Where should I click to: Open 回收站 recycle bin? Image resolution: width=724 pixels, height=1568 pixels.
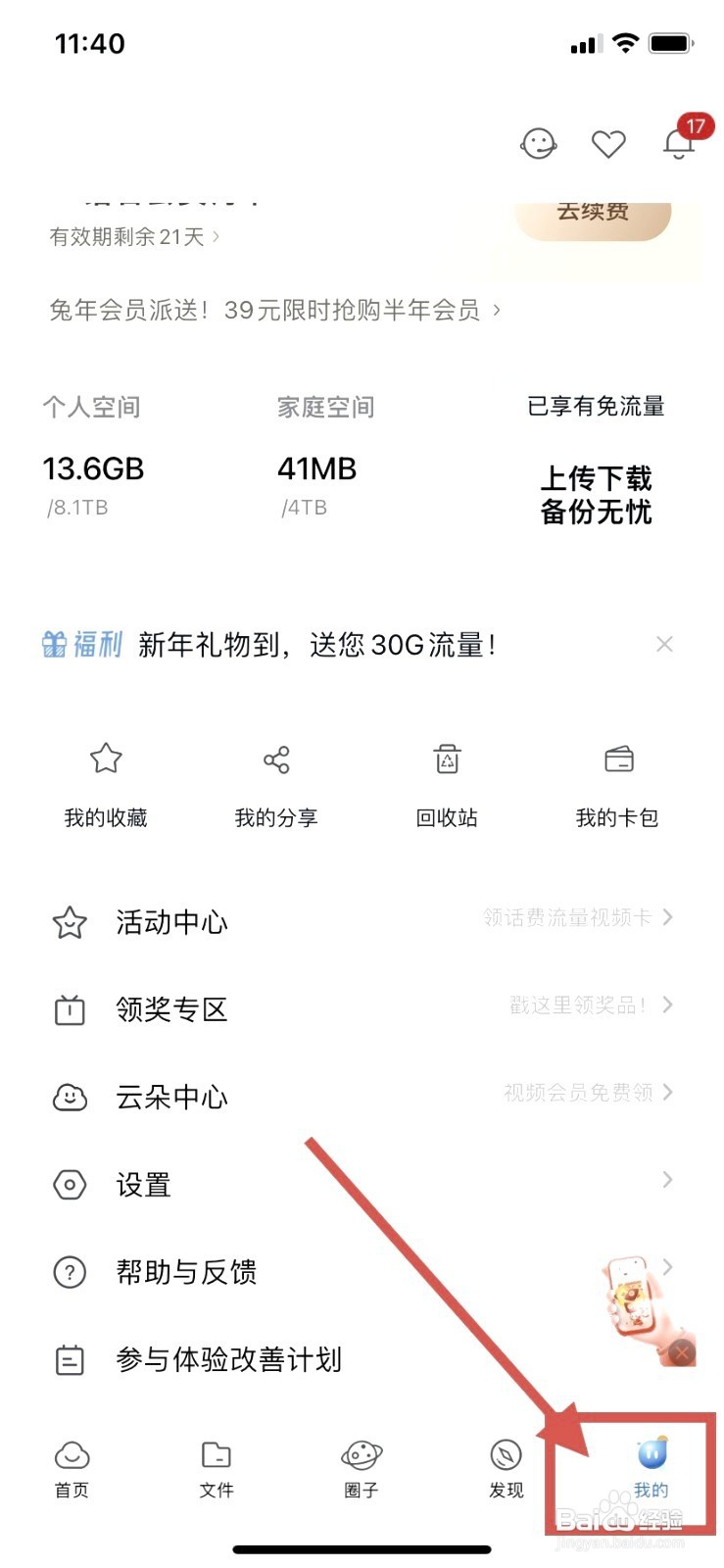pyautogui.click(x=447, y=783)
